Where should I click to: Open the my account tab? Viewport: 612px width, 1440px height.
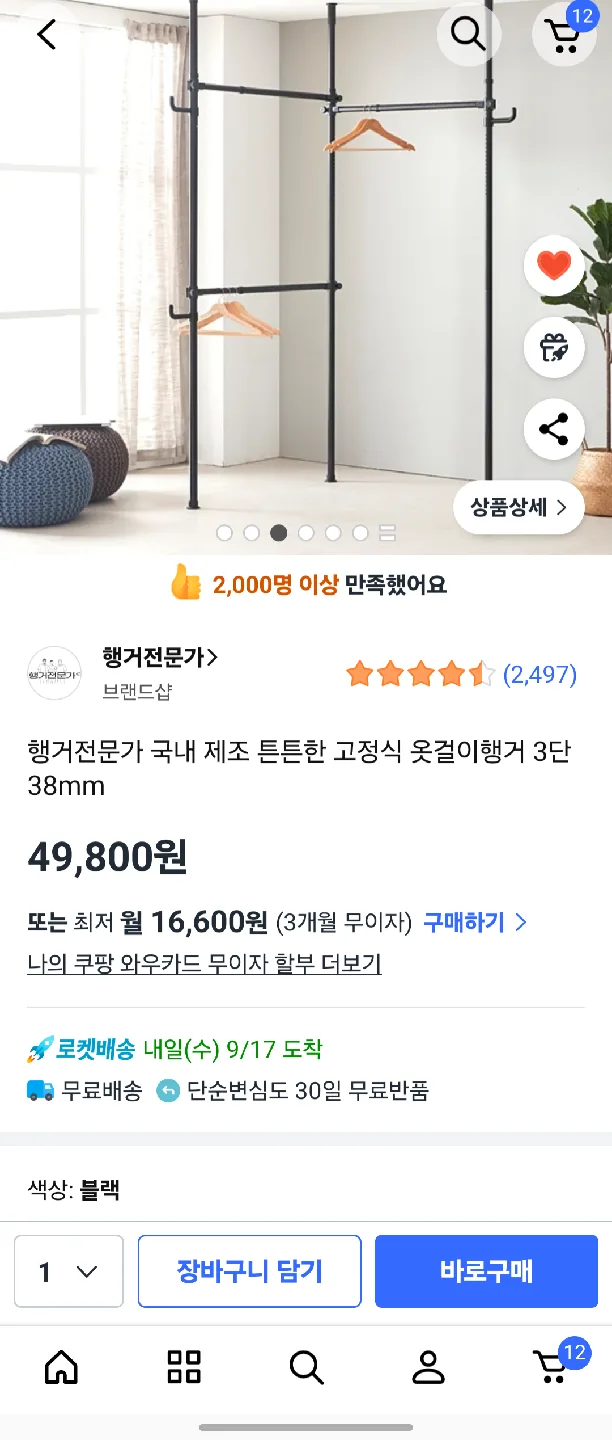428,1366
